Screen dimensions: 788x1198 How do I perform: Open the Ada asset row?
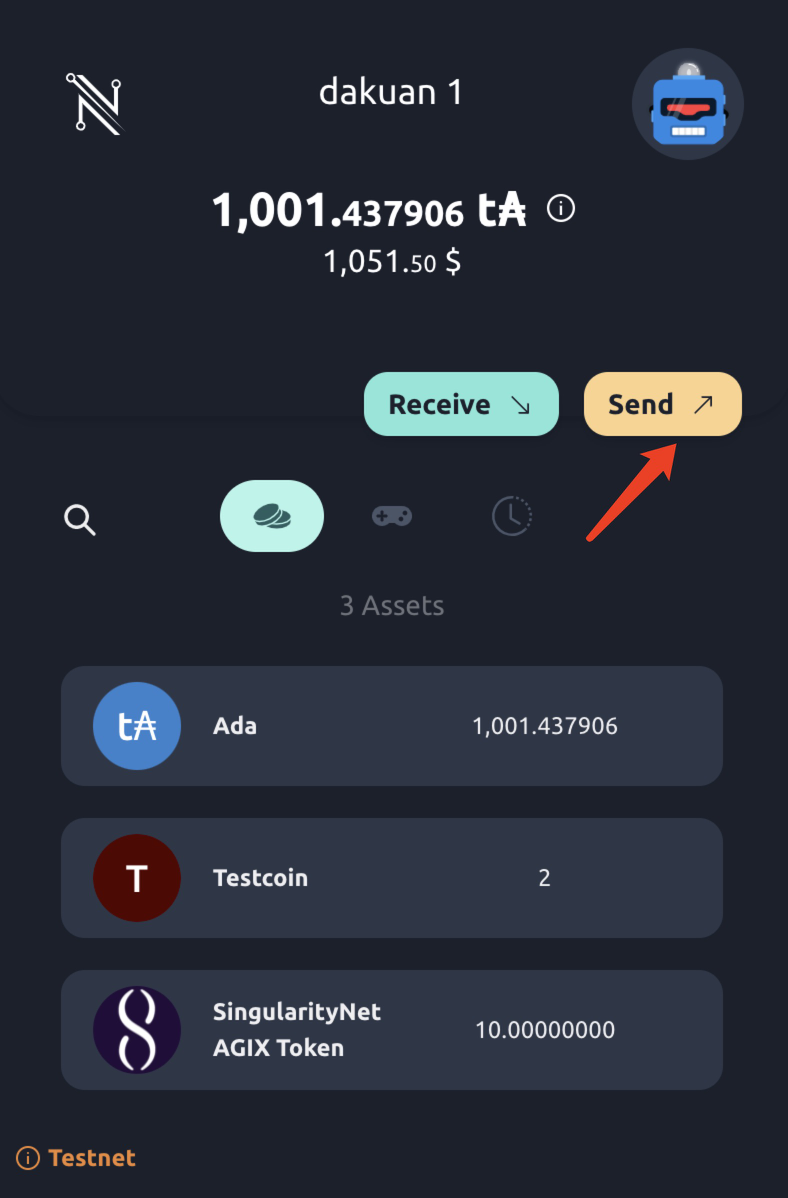click(392, 726)
